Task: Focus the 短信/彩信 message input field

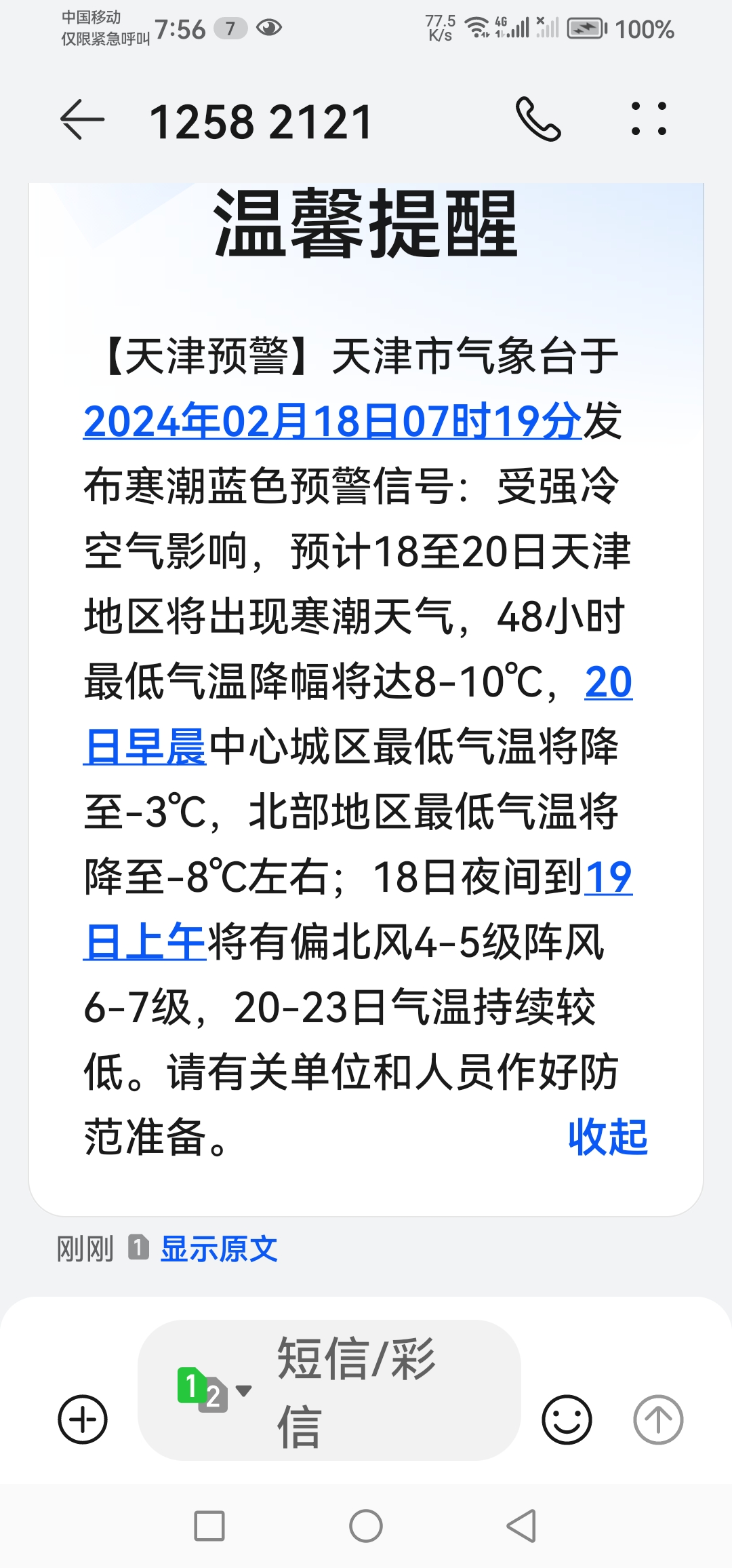Action: (x=380, y=1390)
